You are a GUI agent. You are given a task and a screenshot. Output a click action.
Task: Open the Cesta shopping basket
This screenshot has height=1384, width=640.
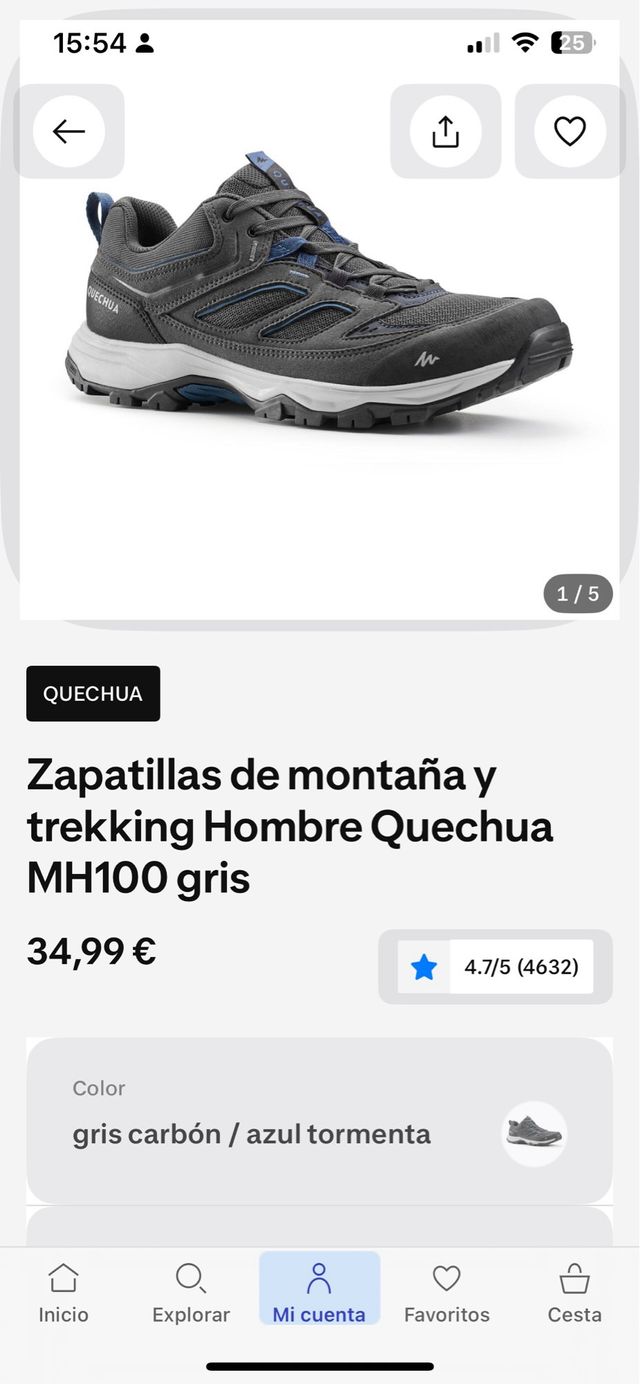click(574, 1292)
